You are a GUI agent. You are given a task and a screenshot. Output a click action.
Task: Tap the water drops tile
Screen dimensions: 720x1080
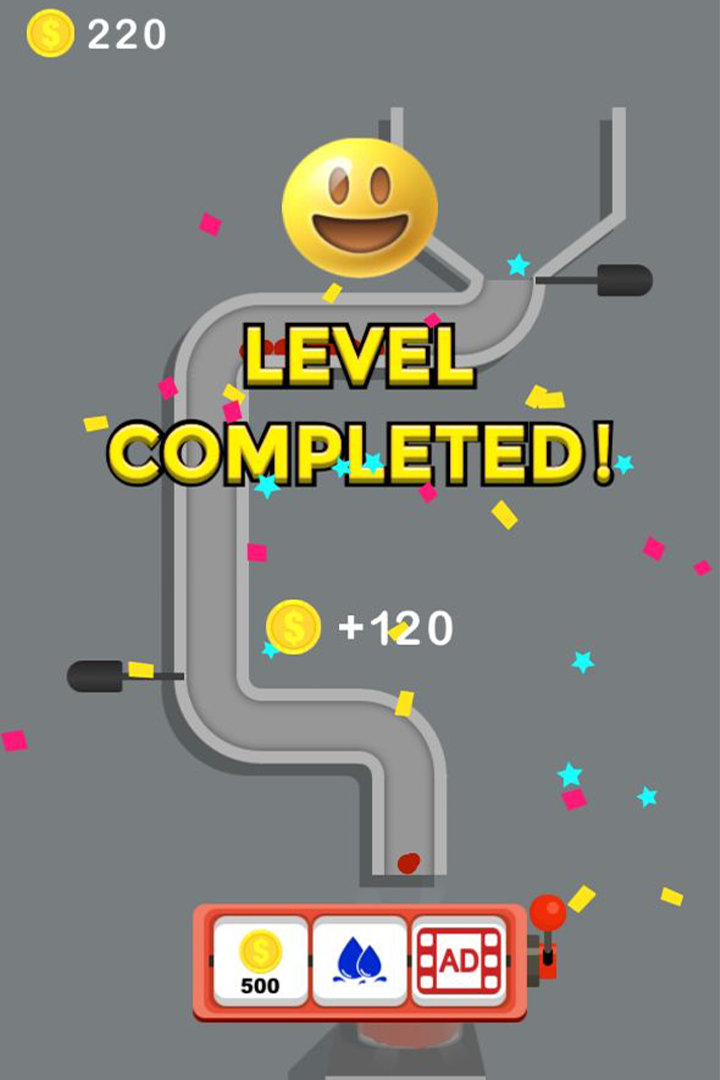point(360,961)
